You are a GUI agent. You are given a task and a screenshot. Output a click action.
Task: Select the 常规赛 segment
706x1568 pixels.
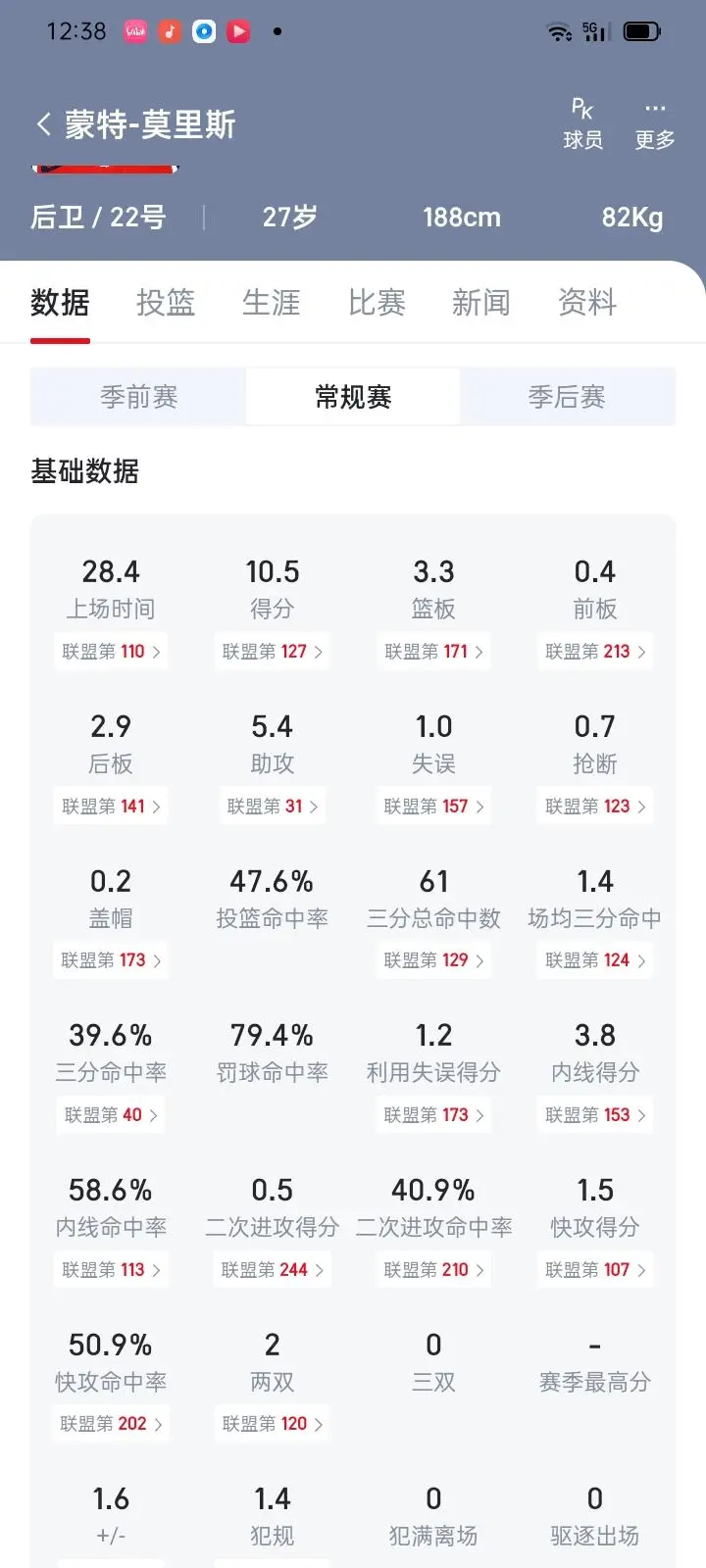(x=353, y=397)
